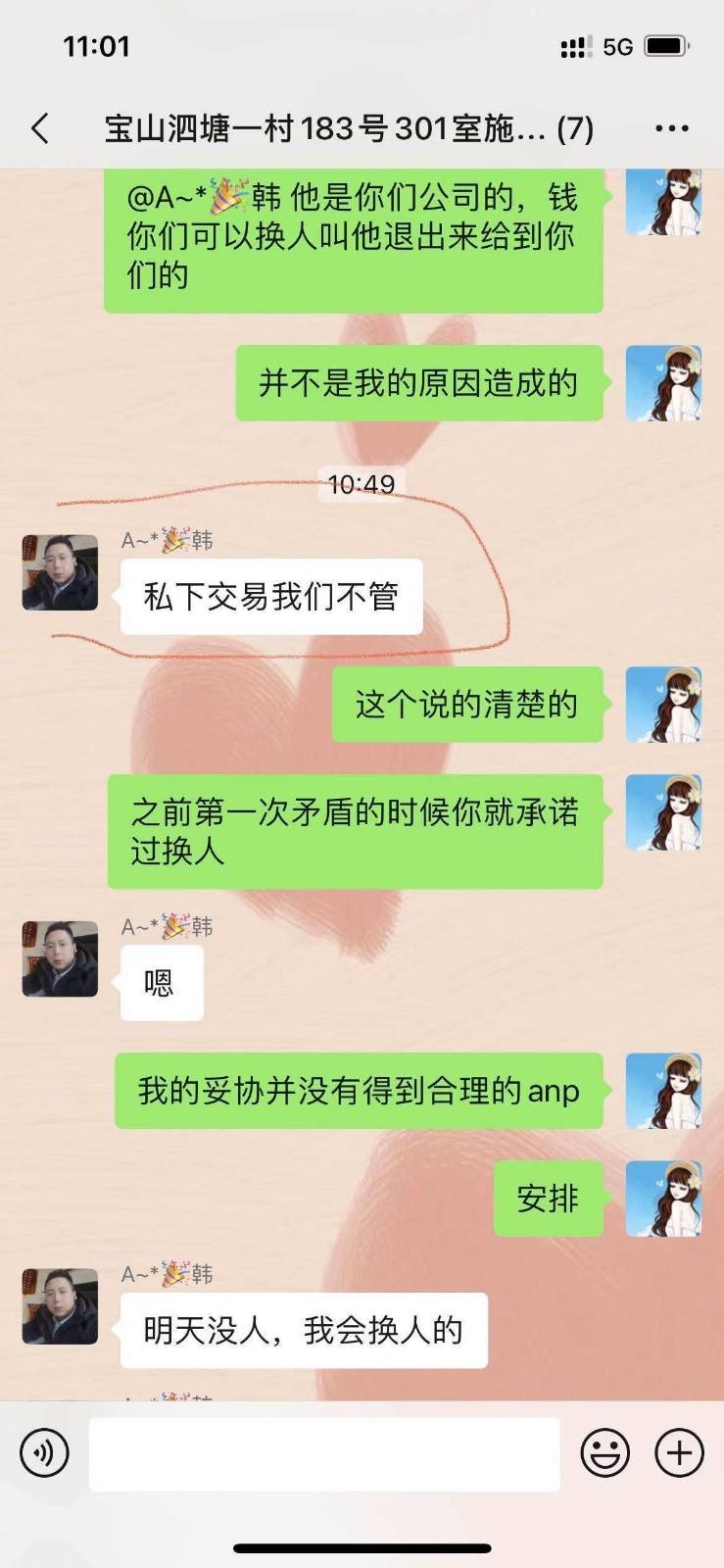The width and height of the screenshot is (724, 1568).
Task: Open the emoji sticker panel
Action: click(x=604, y=1452)
